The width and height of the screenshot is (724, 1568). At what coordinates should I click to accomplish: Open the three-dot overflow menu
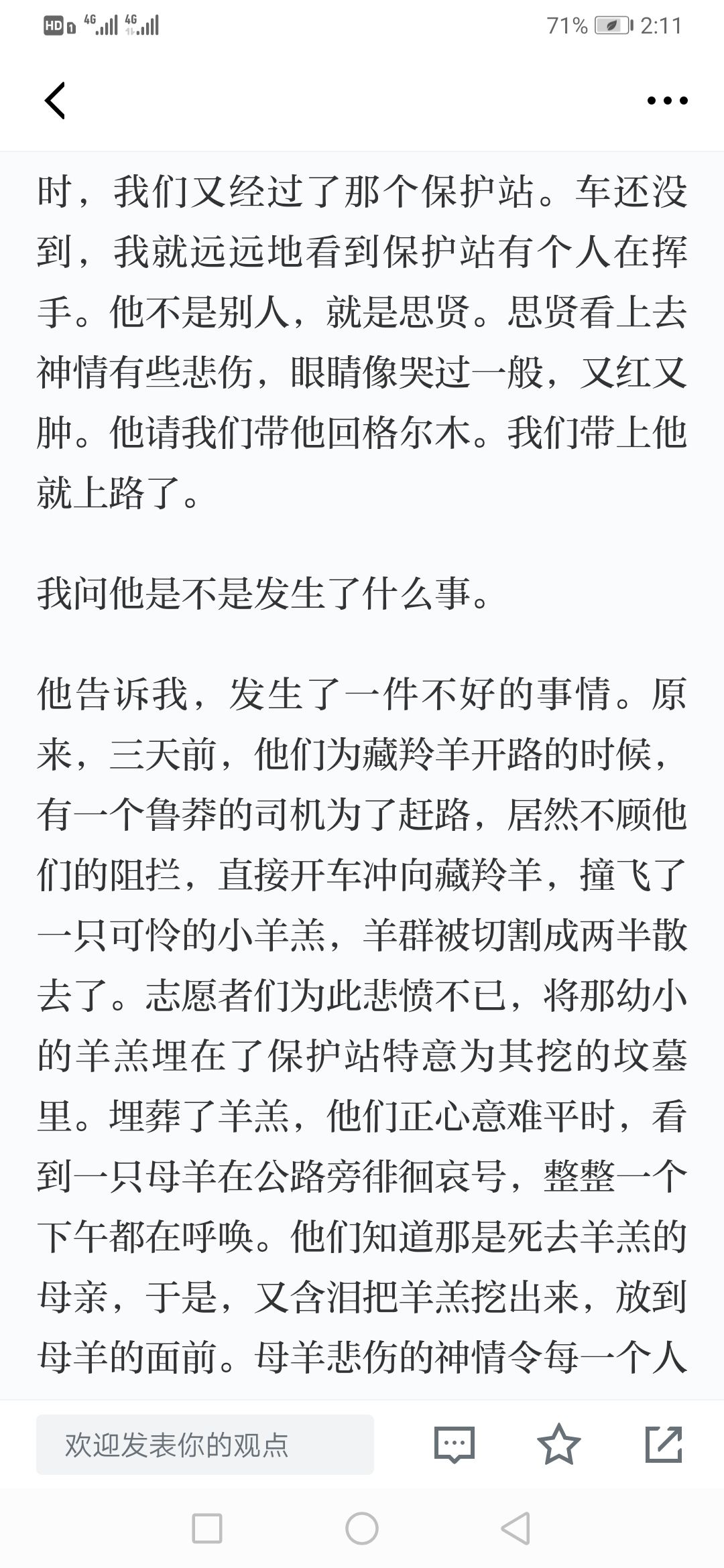coord(667,101)
